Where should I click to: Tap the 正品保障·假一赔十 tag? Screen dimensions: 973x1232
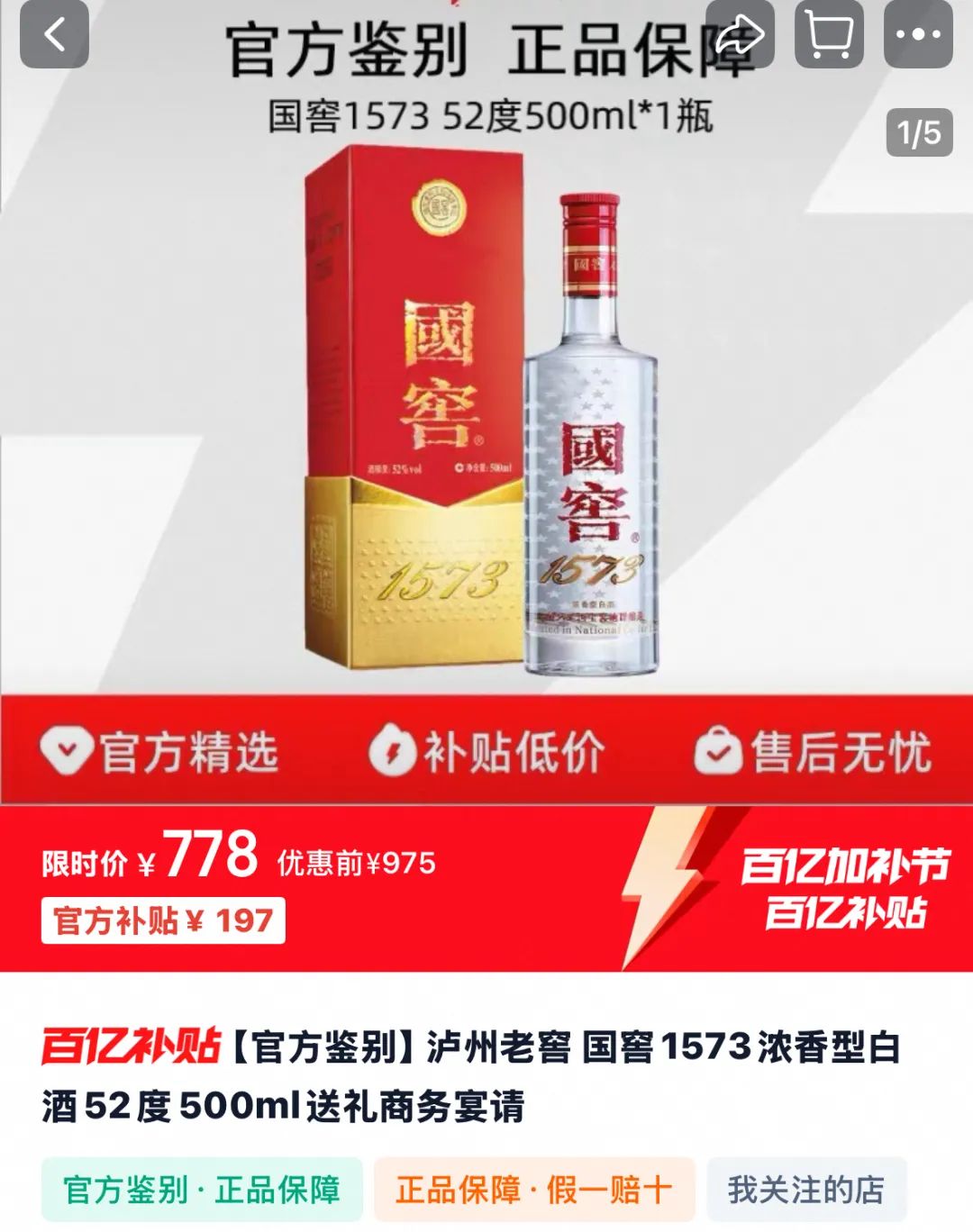(x=533, y=1190)
